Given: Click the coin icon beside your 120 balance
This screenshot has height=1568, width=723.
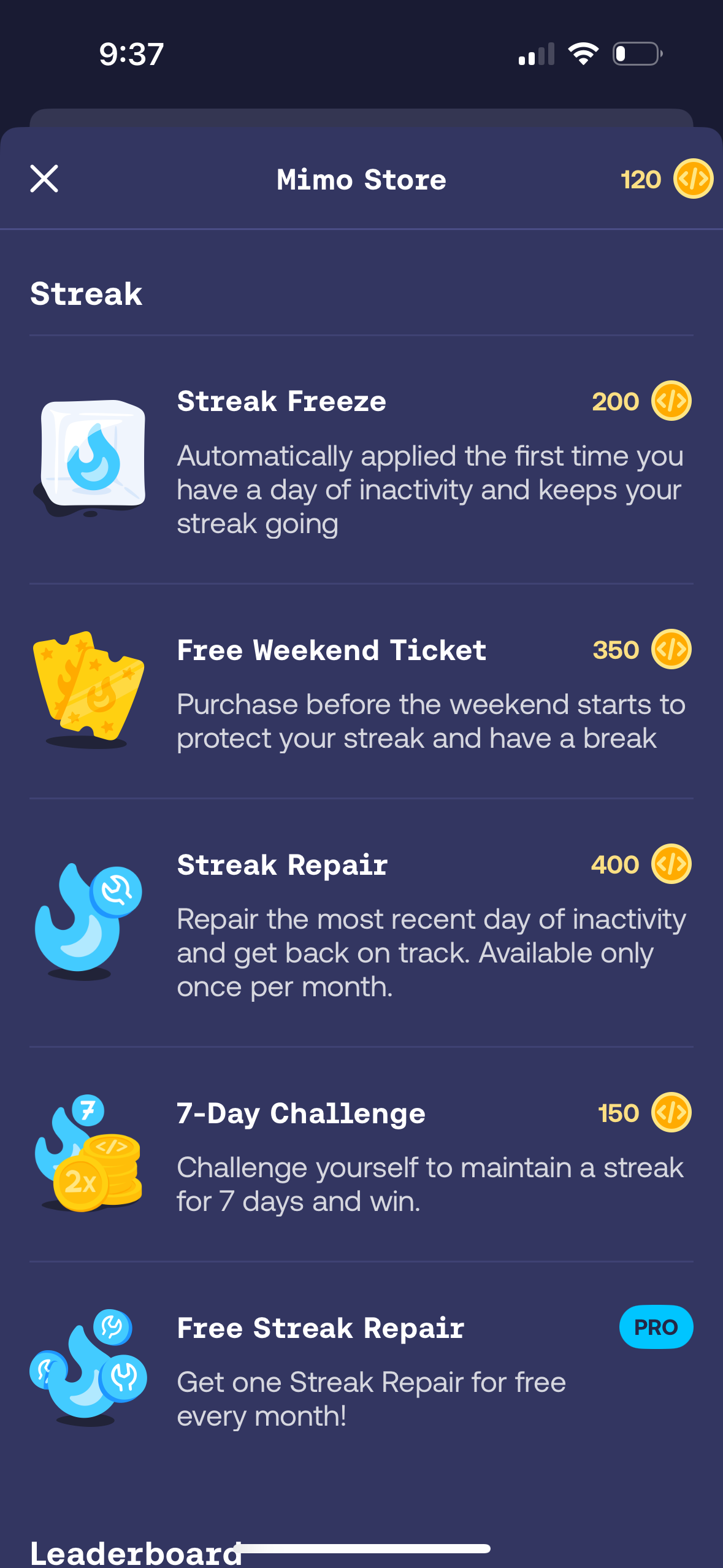Looking at the screenshot, I should coord(692,179).
